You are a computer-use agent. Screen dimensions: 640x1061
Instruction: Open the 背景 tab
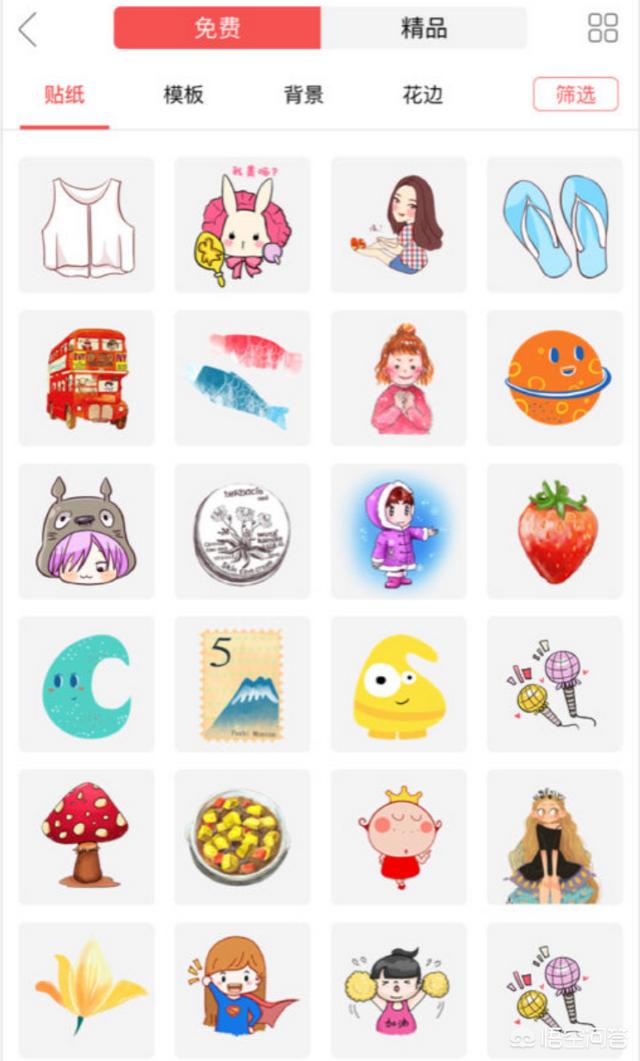(303, 96)
